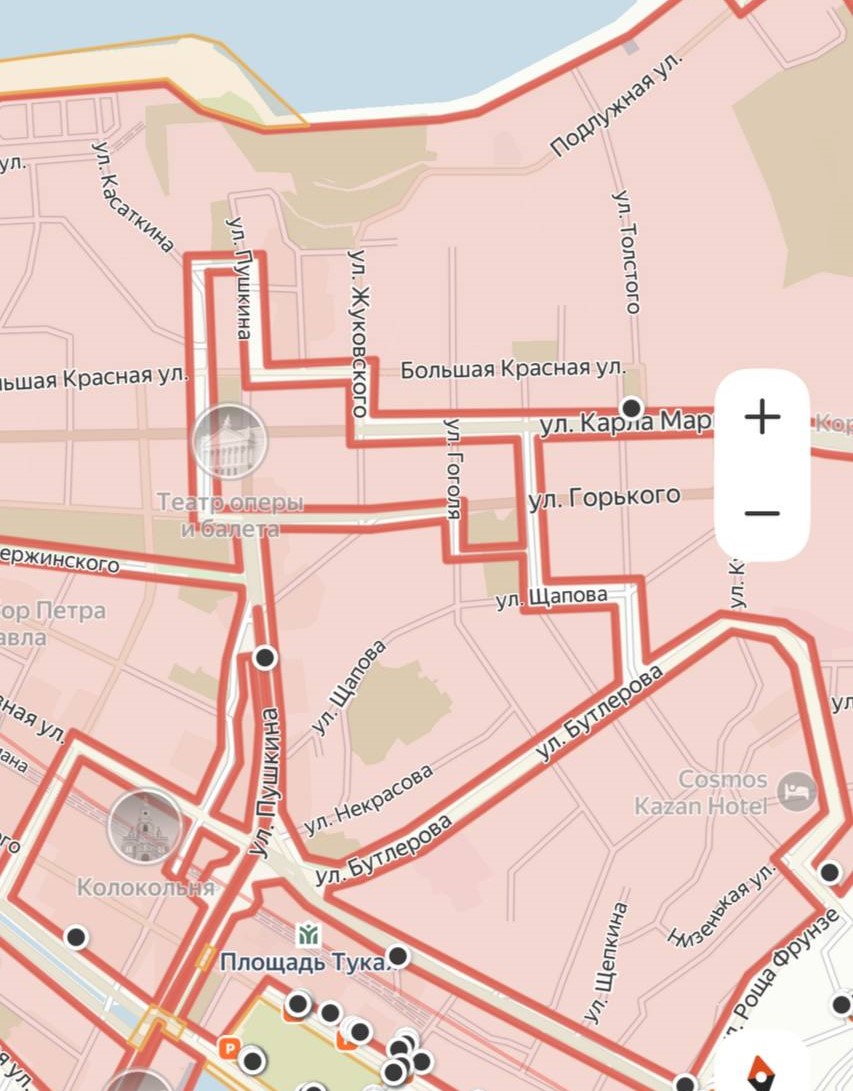
Task: Select the Колокольня landmark marker
Action: [x=145, y=826]
